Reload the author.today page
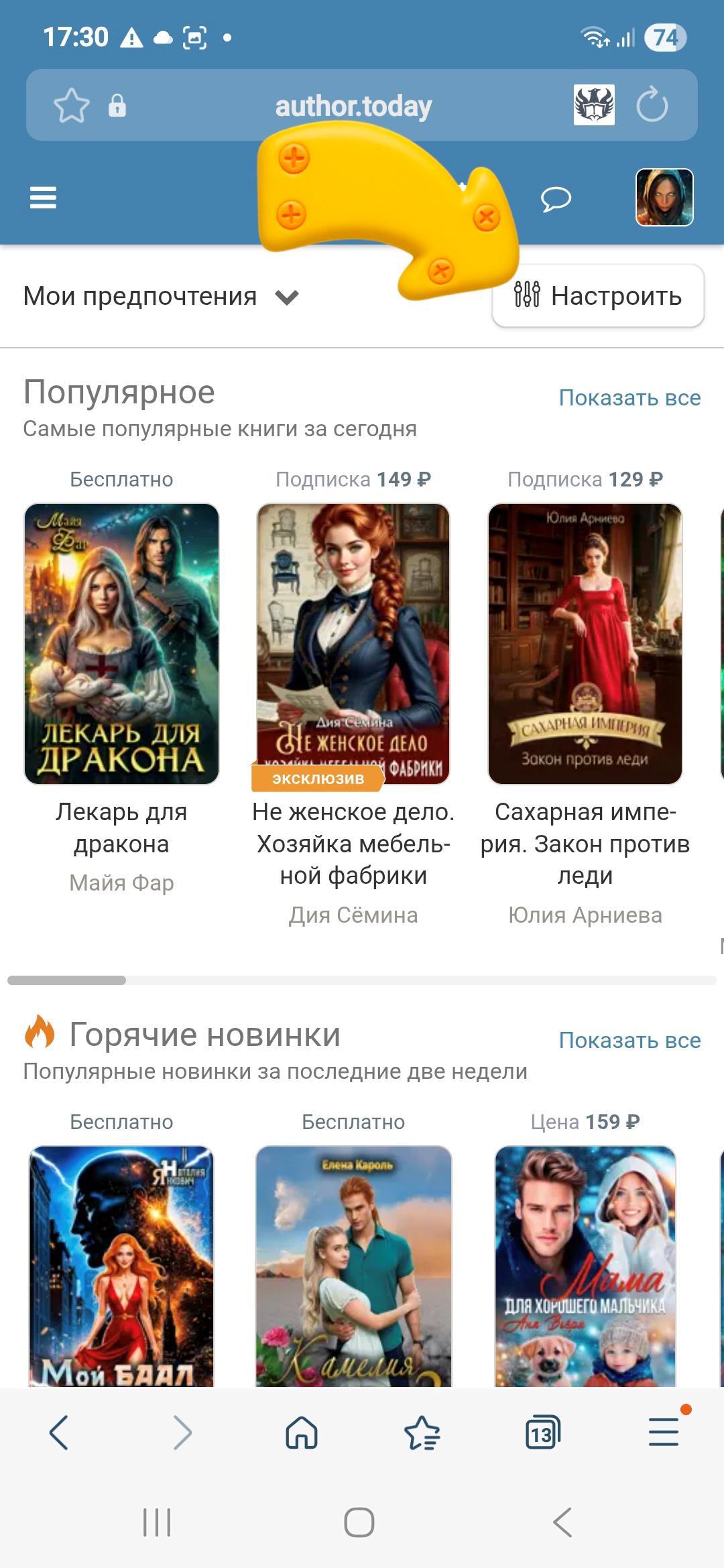The width and height of the screenshot is (724, 1568). 652,105
